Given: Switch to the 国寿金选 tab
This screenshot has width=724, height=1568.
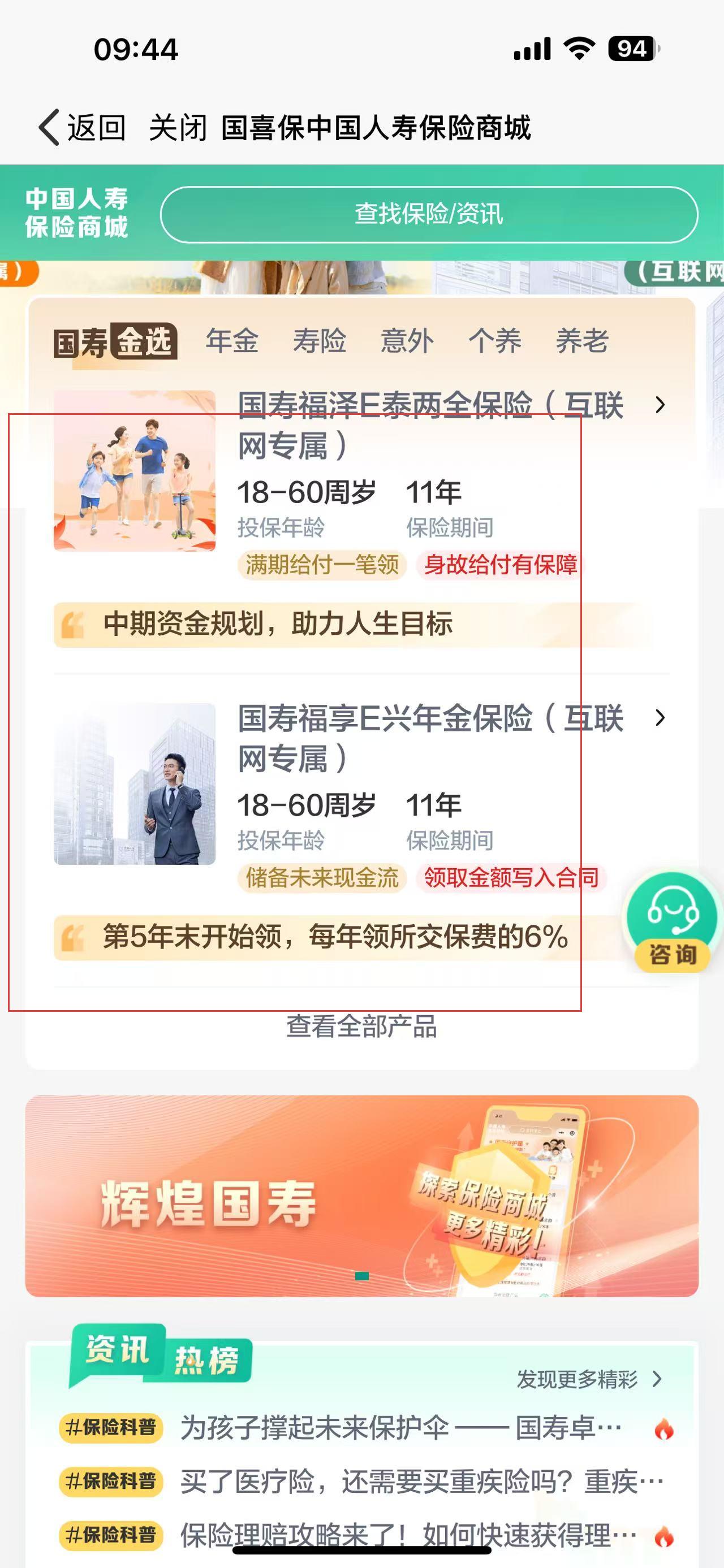Looking at the screenshot, I should click(x=115, y=342).
